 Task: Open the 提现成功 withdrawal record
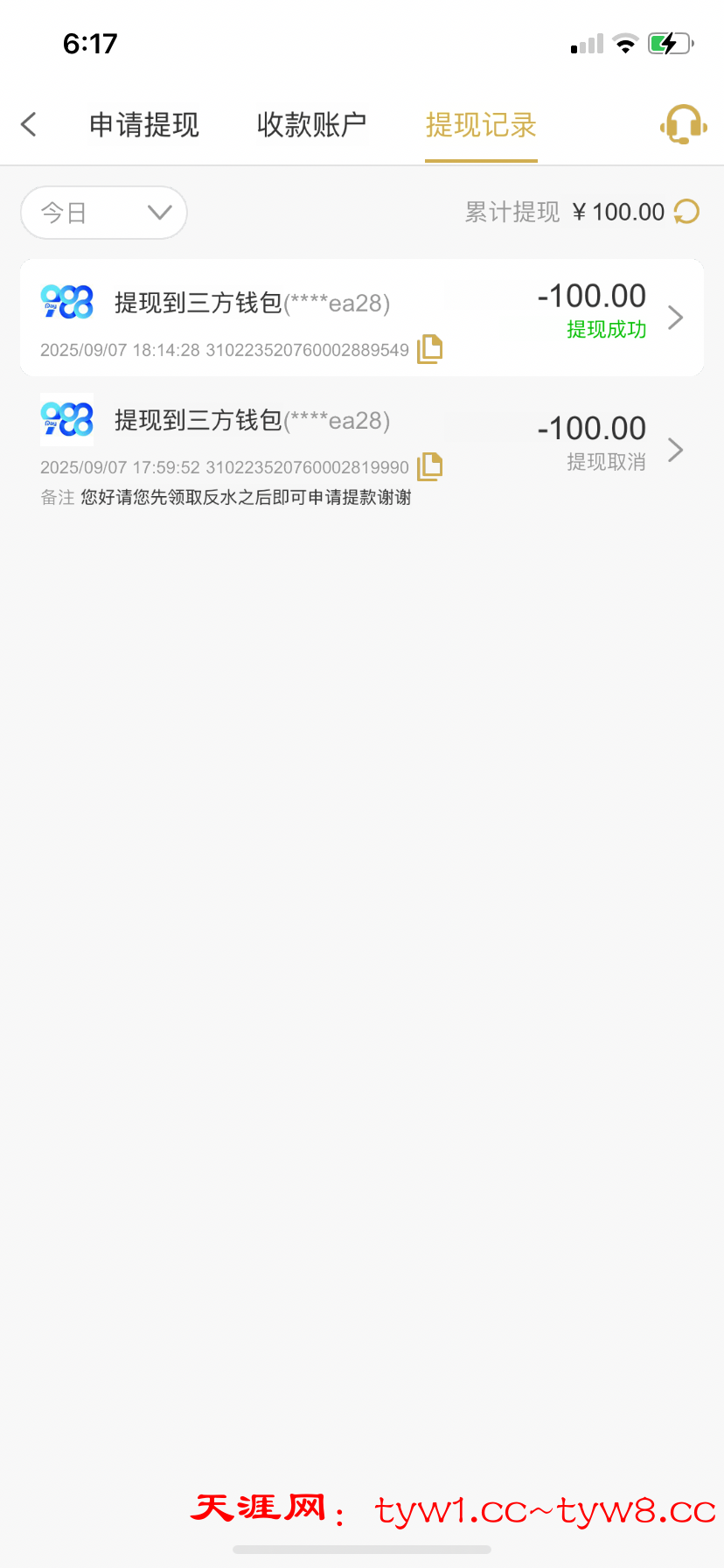point(362,318)
